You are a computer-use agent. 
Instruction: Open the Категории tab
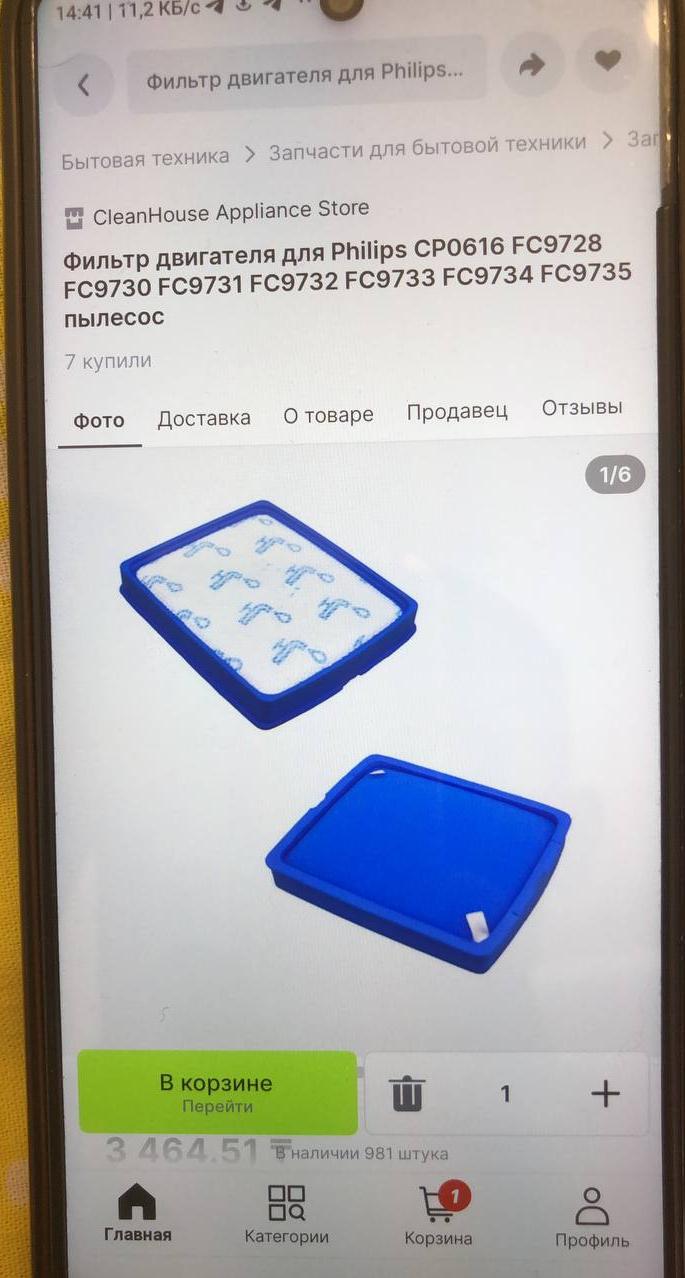tap(287, 1213)
